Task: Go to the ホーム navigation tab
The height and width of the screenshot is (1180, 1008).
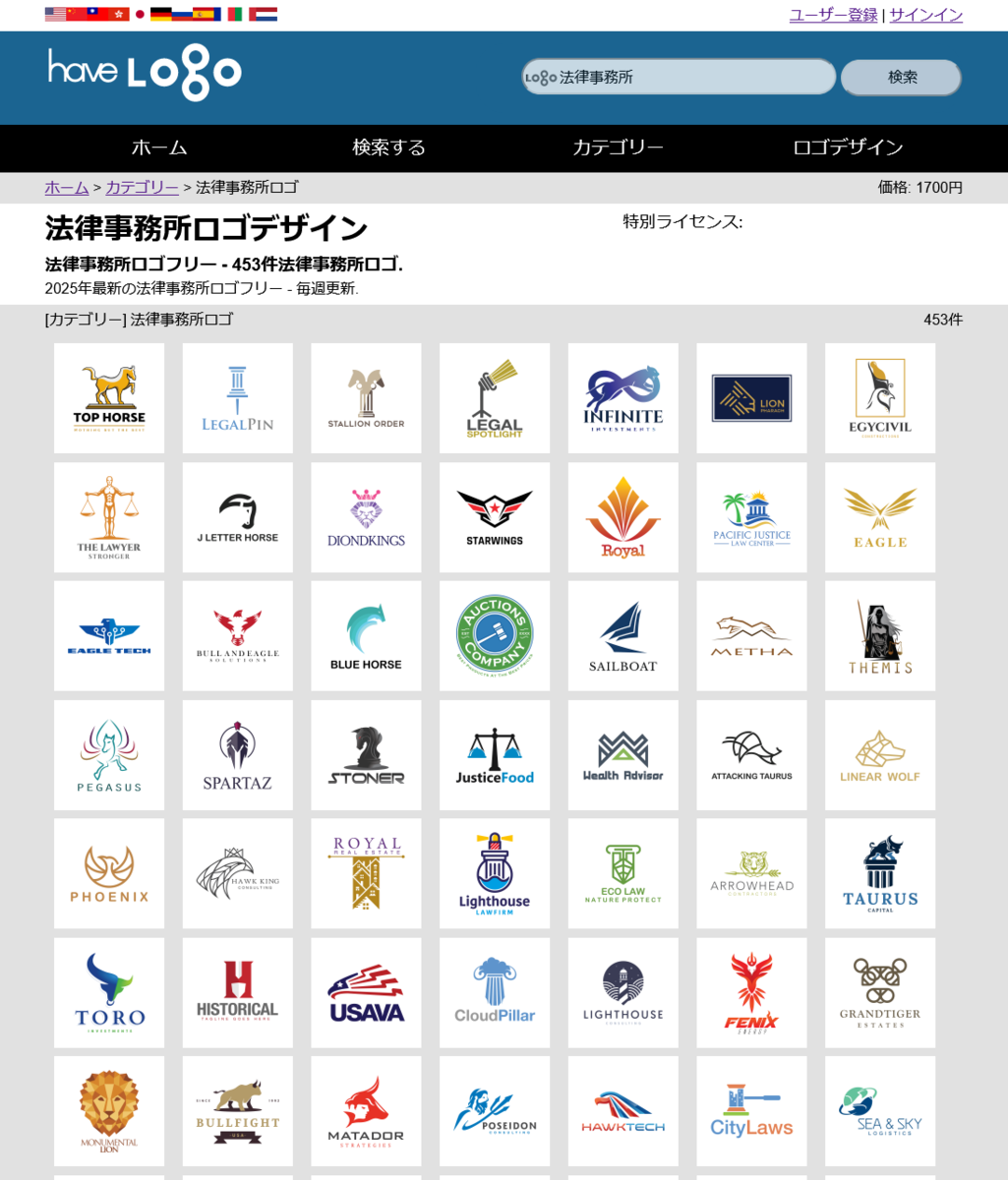Action: [x=159, y=147]
